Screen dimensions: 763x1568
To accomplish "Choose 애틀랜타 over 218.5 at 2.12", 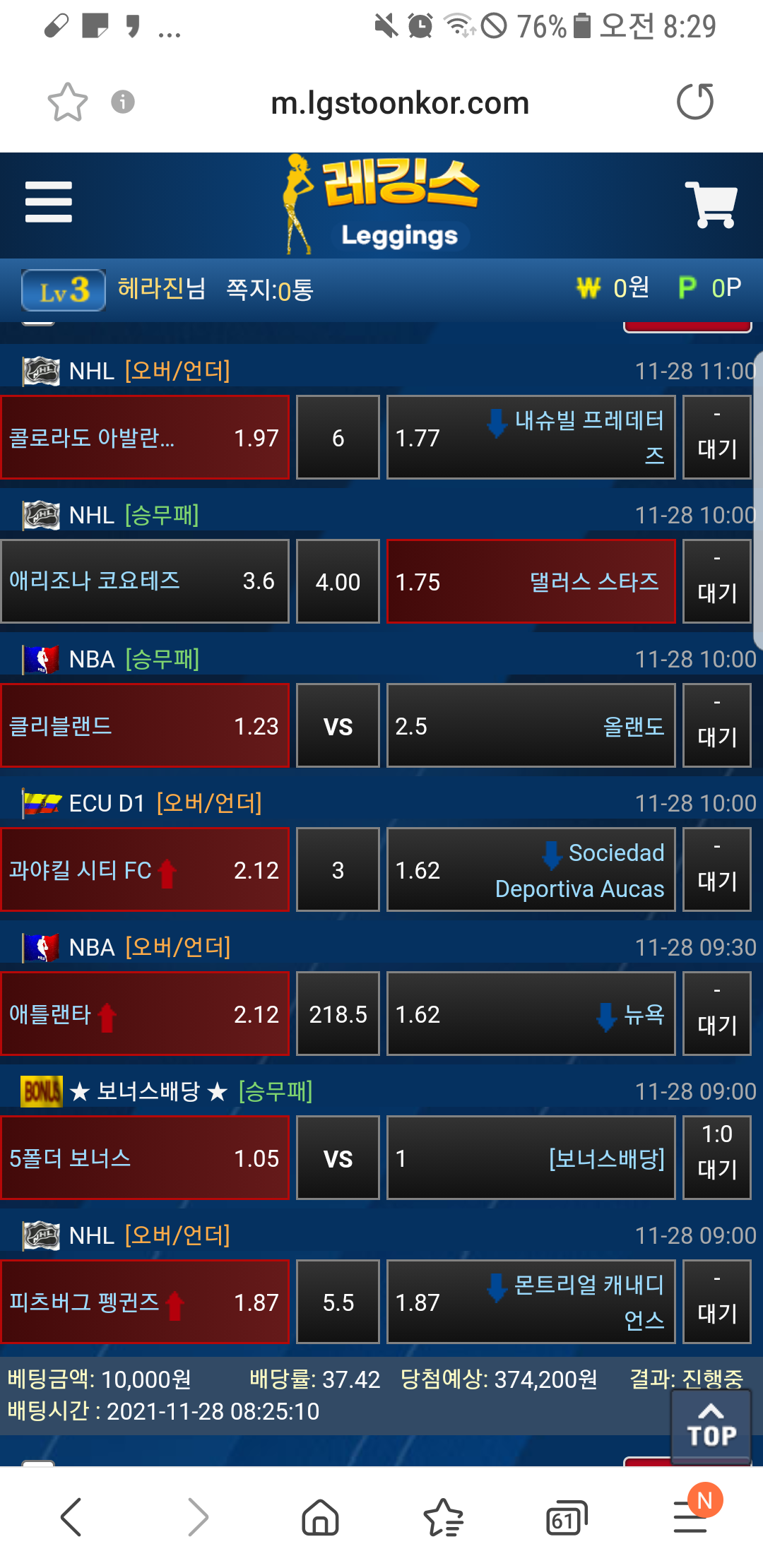I will point(145,1014).
